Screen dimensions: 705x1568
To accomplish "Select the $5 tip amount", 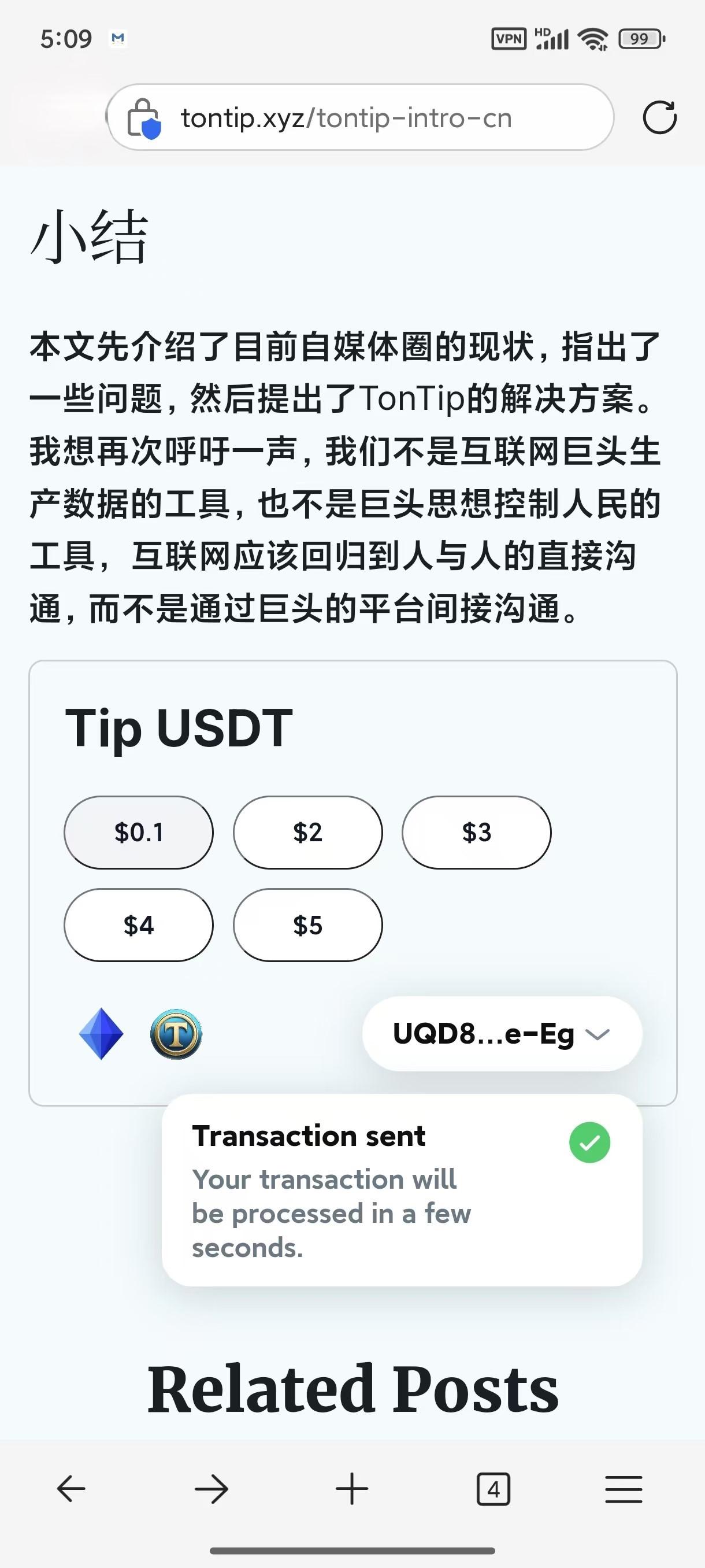I will pos(308,925).
